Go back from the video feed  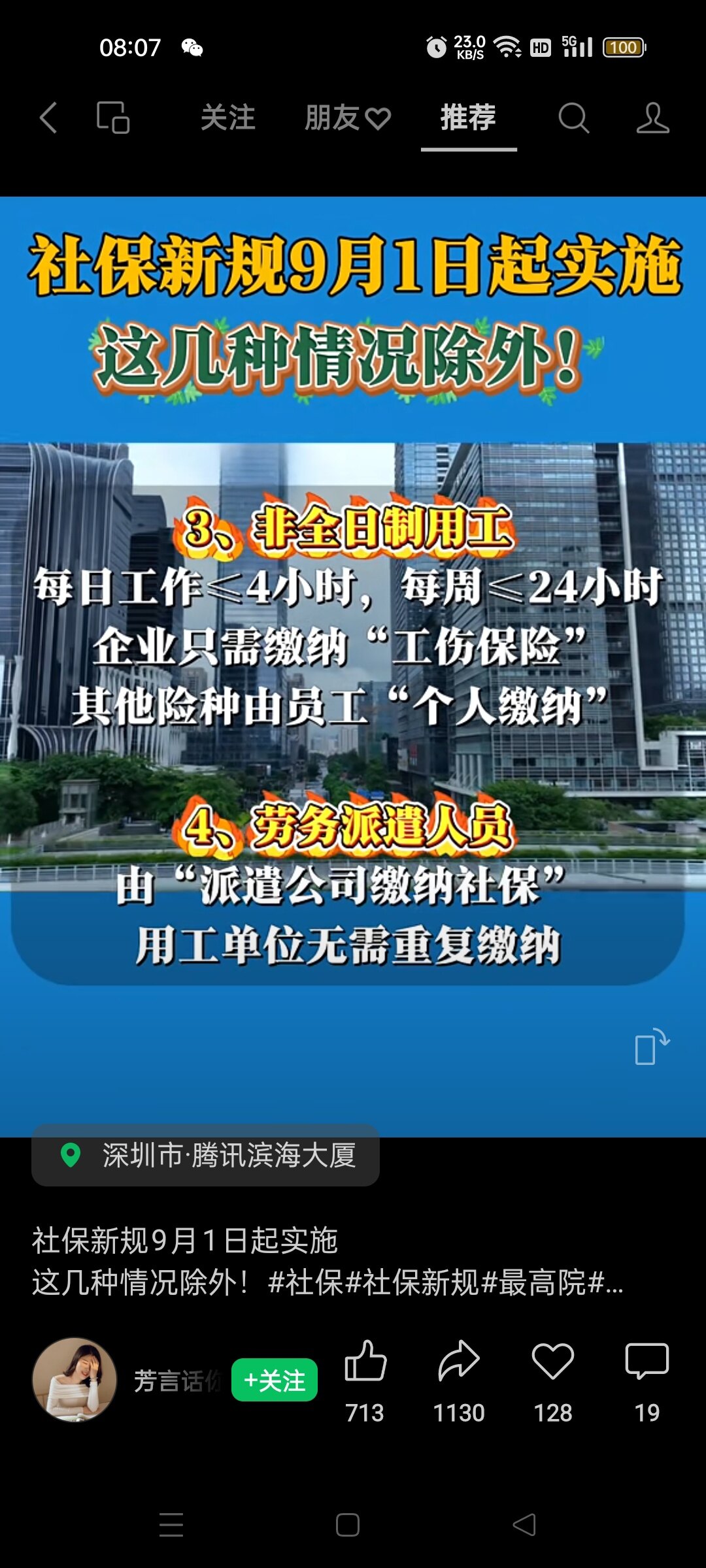pos(48,118)
